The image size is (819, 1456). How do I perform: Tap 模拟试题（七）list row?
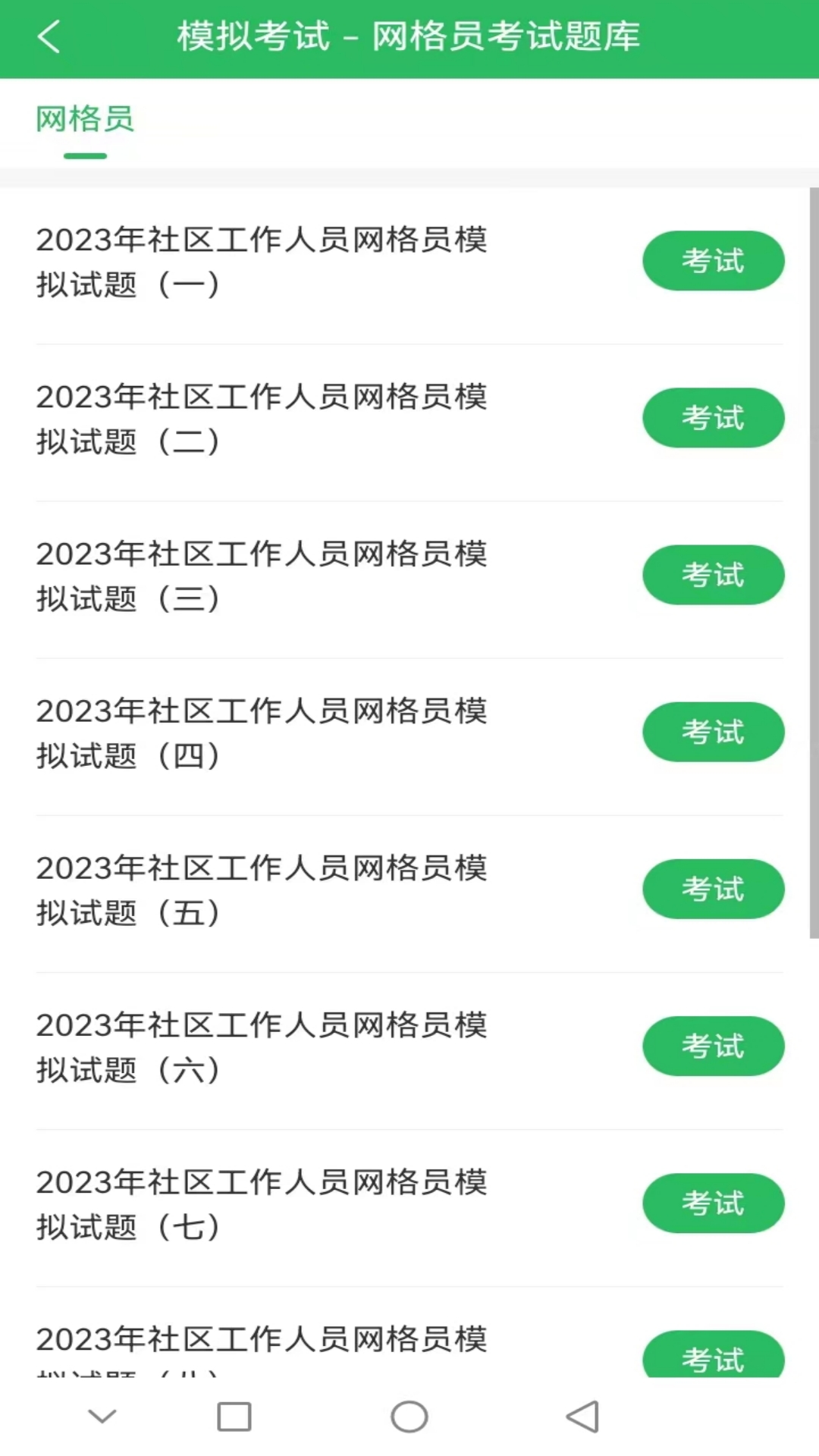pos(262,1203)
